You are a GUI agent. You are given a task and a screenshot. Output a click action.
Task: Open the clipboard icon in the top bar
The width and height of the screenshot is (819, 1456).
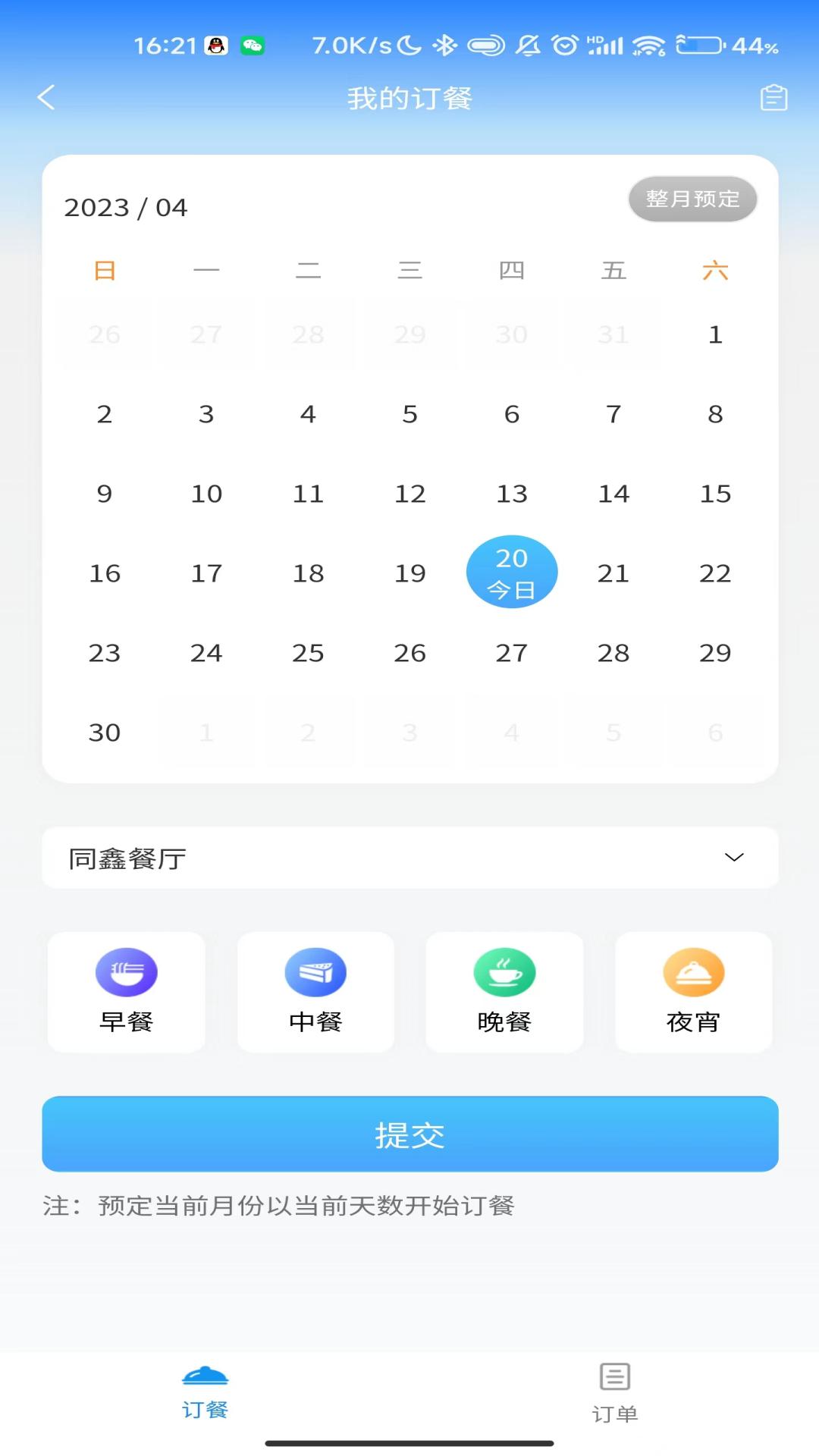tap(773, 97)
